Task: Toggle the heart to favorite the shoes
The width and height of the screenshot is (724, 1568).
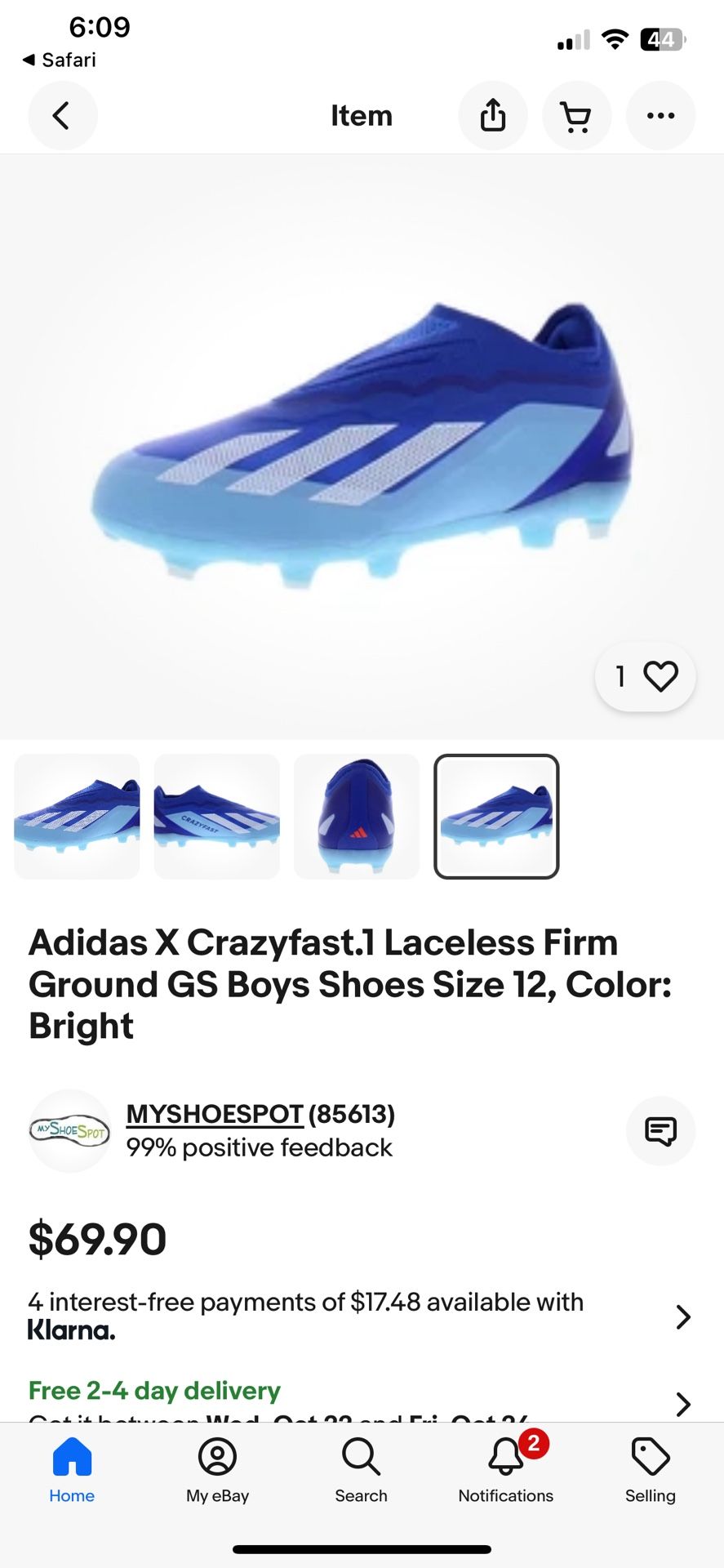Action: click(660, 675)
